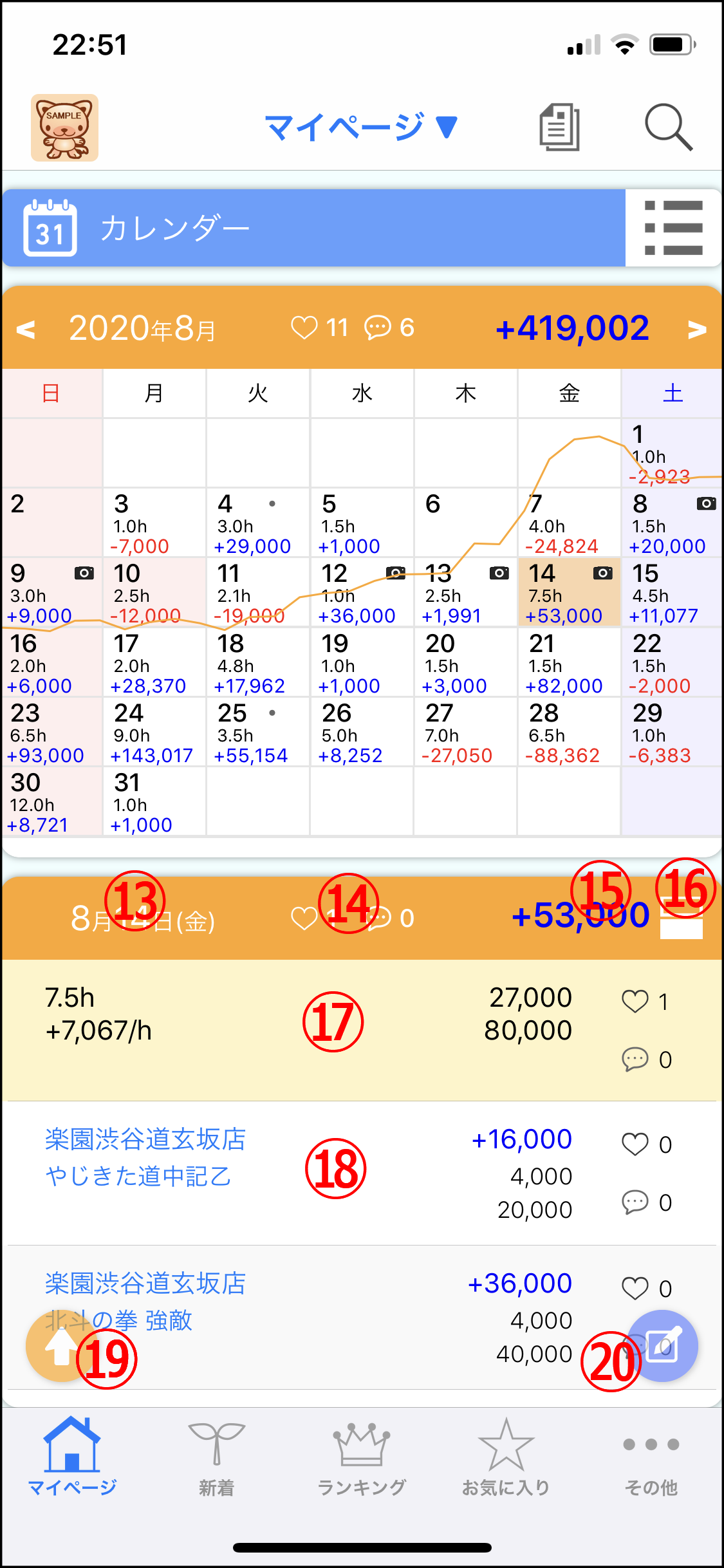
Task: Select August 21 in calendar
Action: pyautogui.click(x=568, y=663)
